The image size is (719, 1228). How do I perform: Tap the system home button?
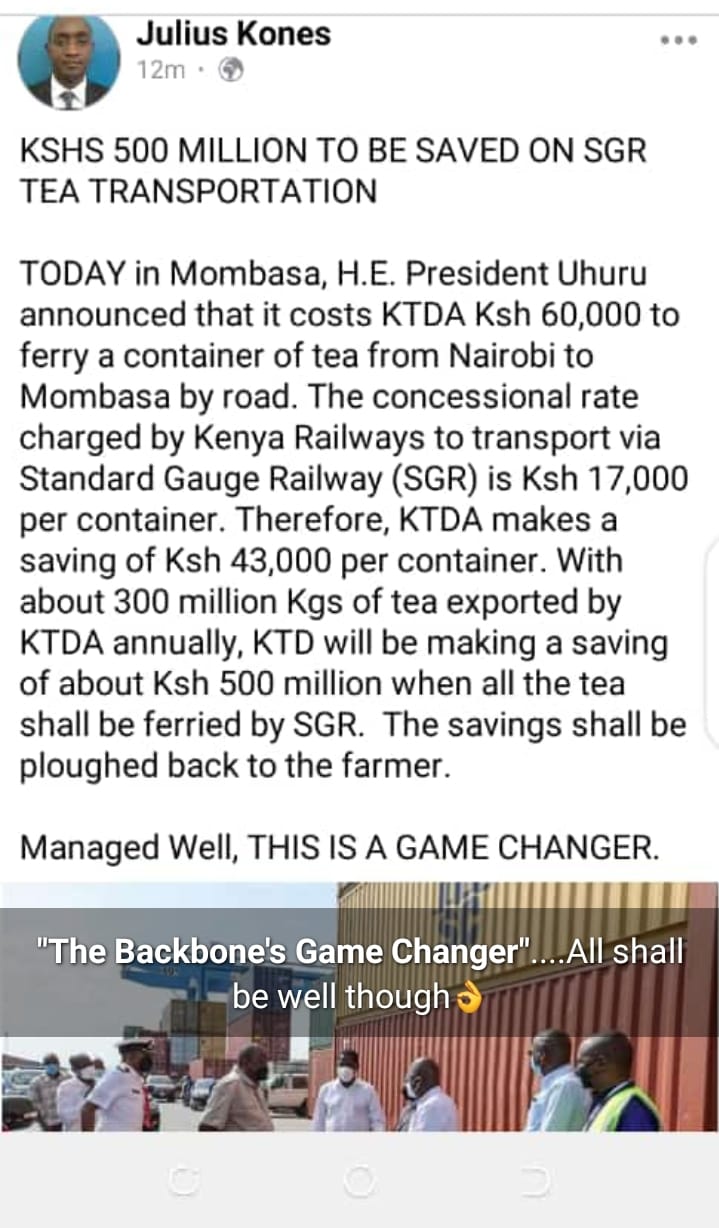[x=359, y=1181]
